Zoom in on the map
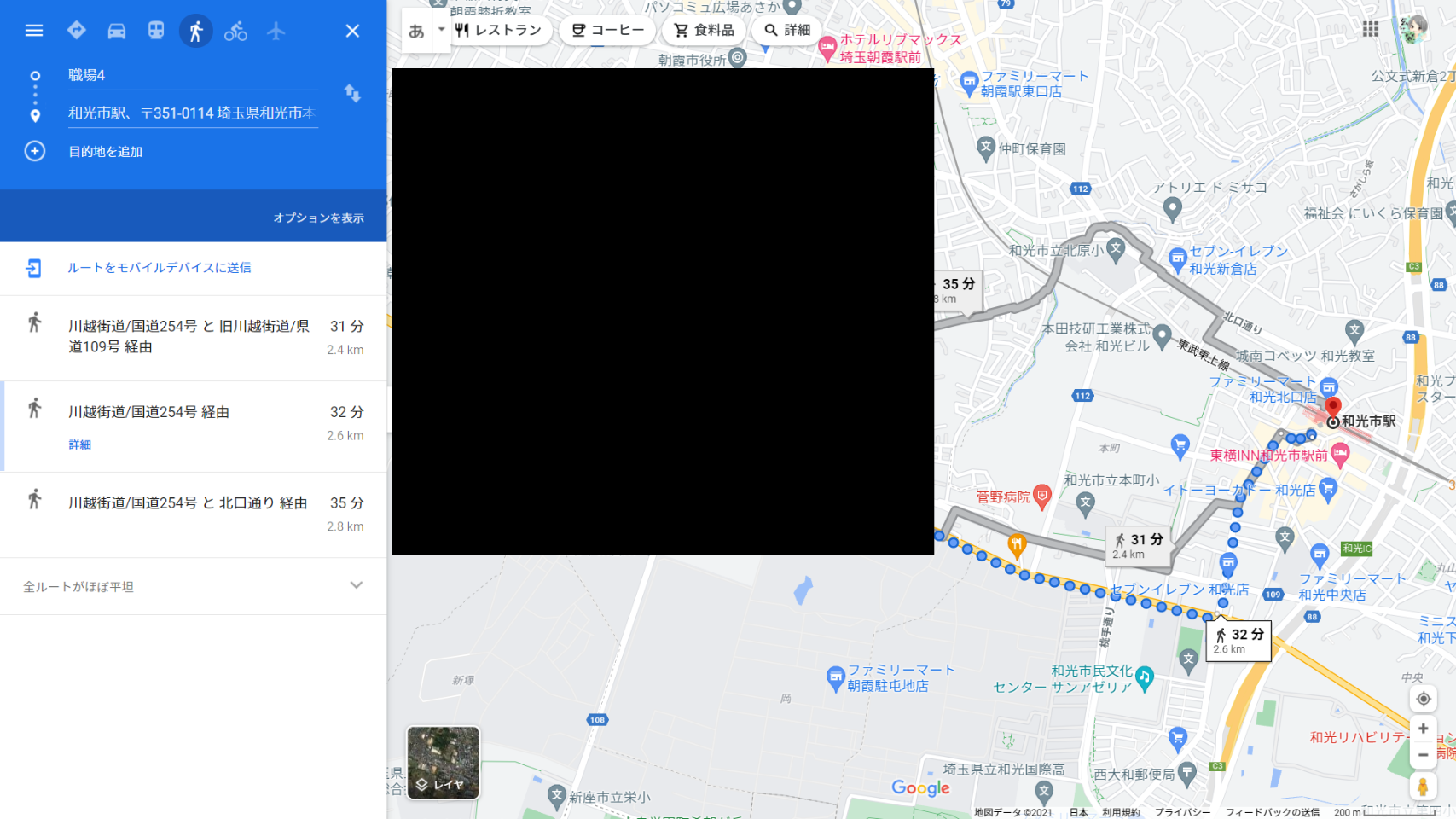This screenshot has width=1456, height=819. click(x=1422, y=729)
